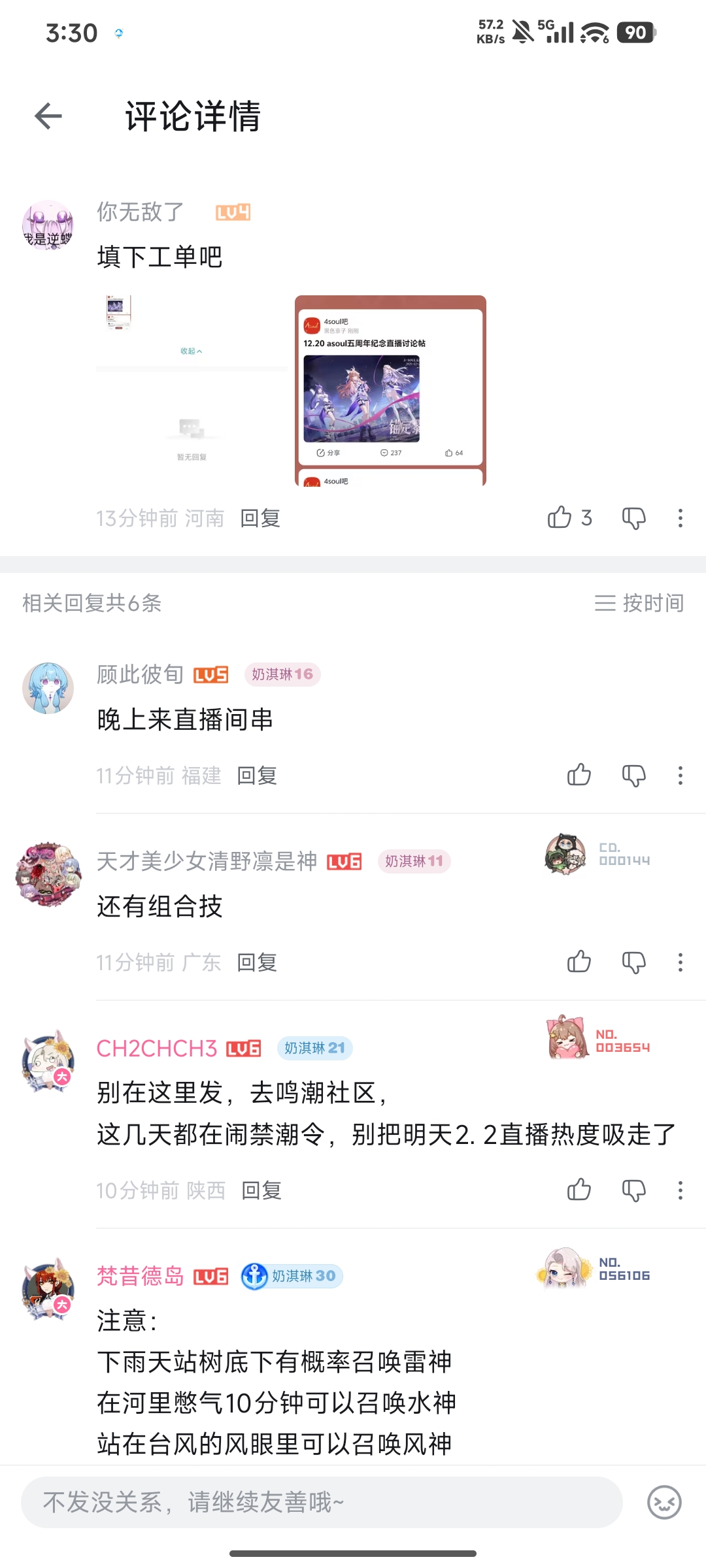This screenshot has height=1568, width=706.
Task: Reply to 天才美少女清野凛是神
Action: pyautogui.click(x=256, y=962)
